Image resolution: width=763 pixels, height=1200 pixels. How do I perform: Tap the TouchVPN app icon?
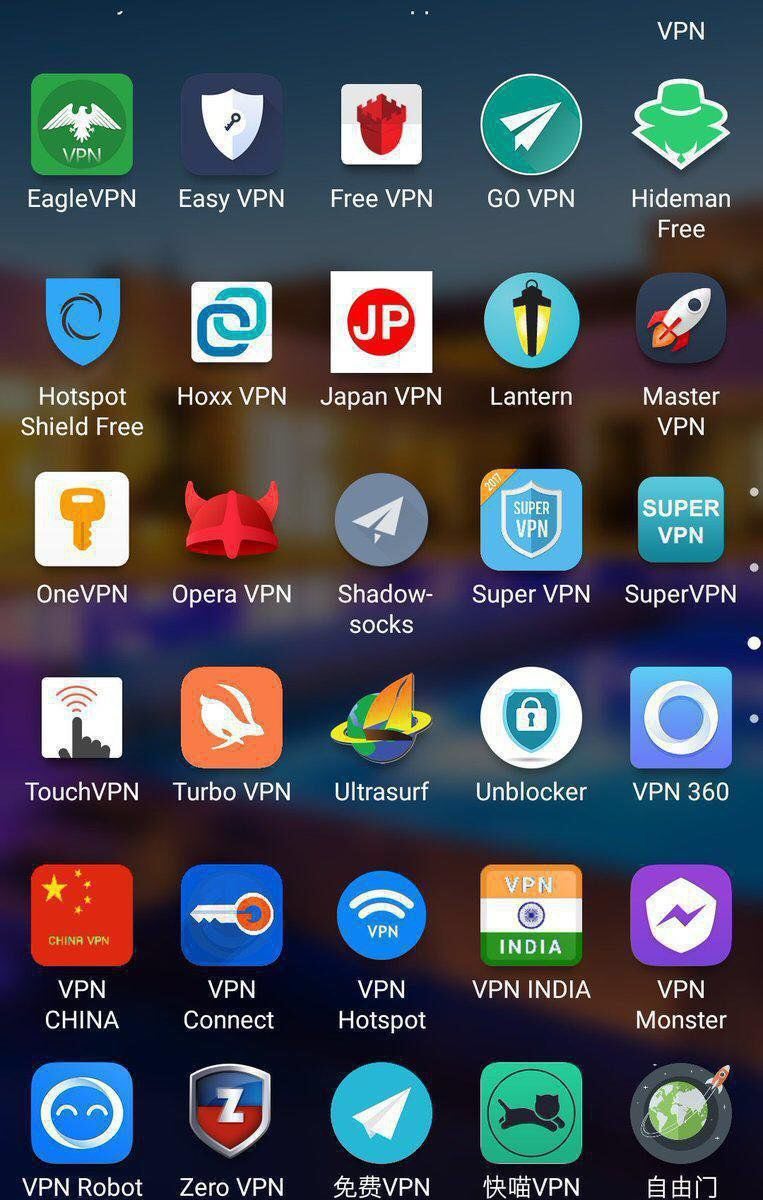click(82, 717)
